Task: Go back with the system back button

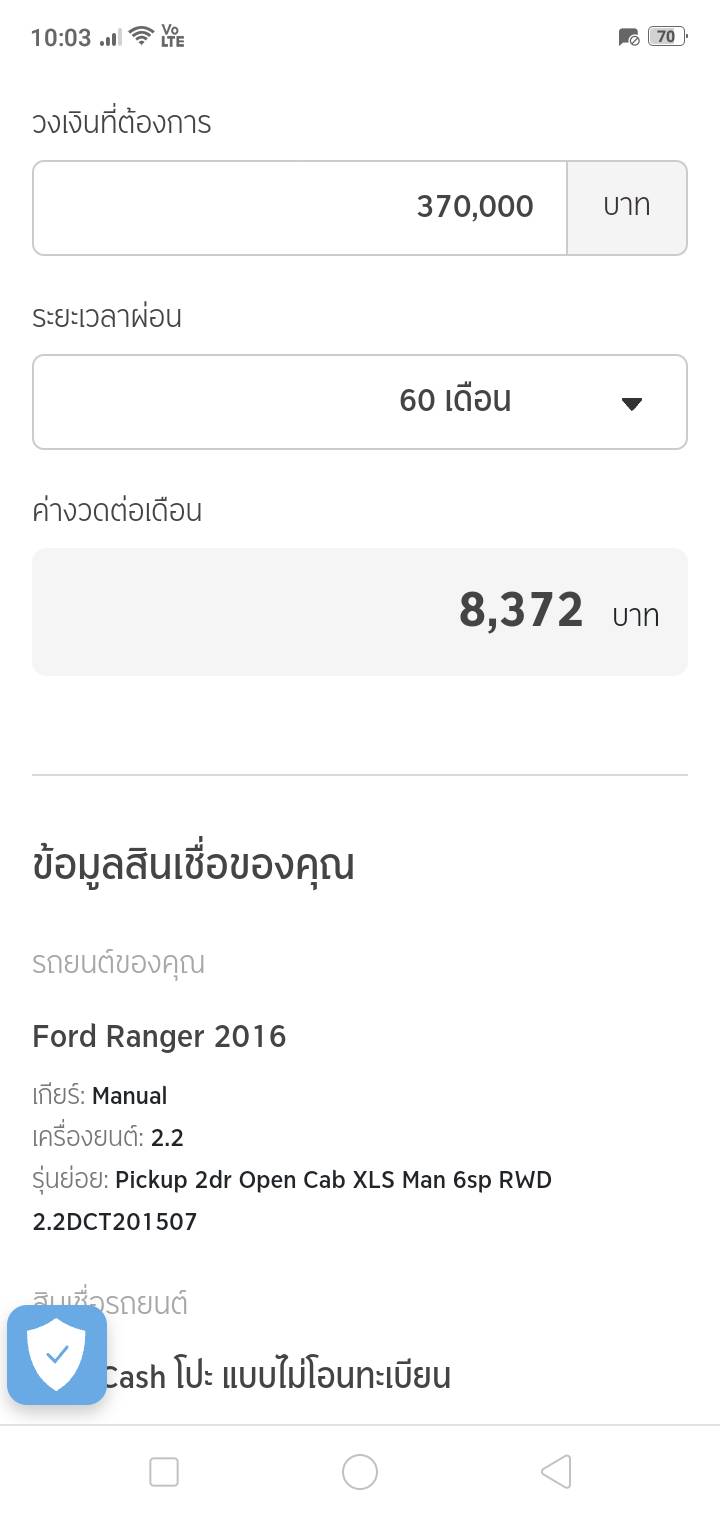Action: [555, 1472]
